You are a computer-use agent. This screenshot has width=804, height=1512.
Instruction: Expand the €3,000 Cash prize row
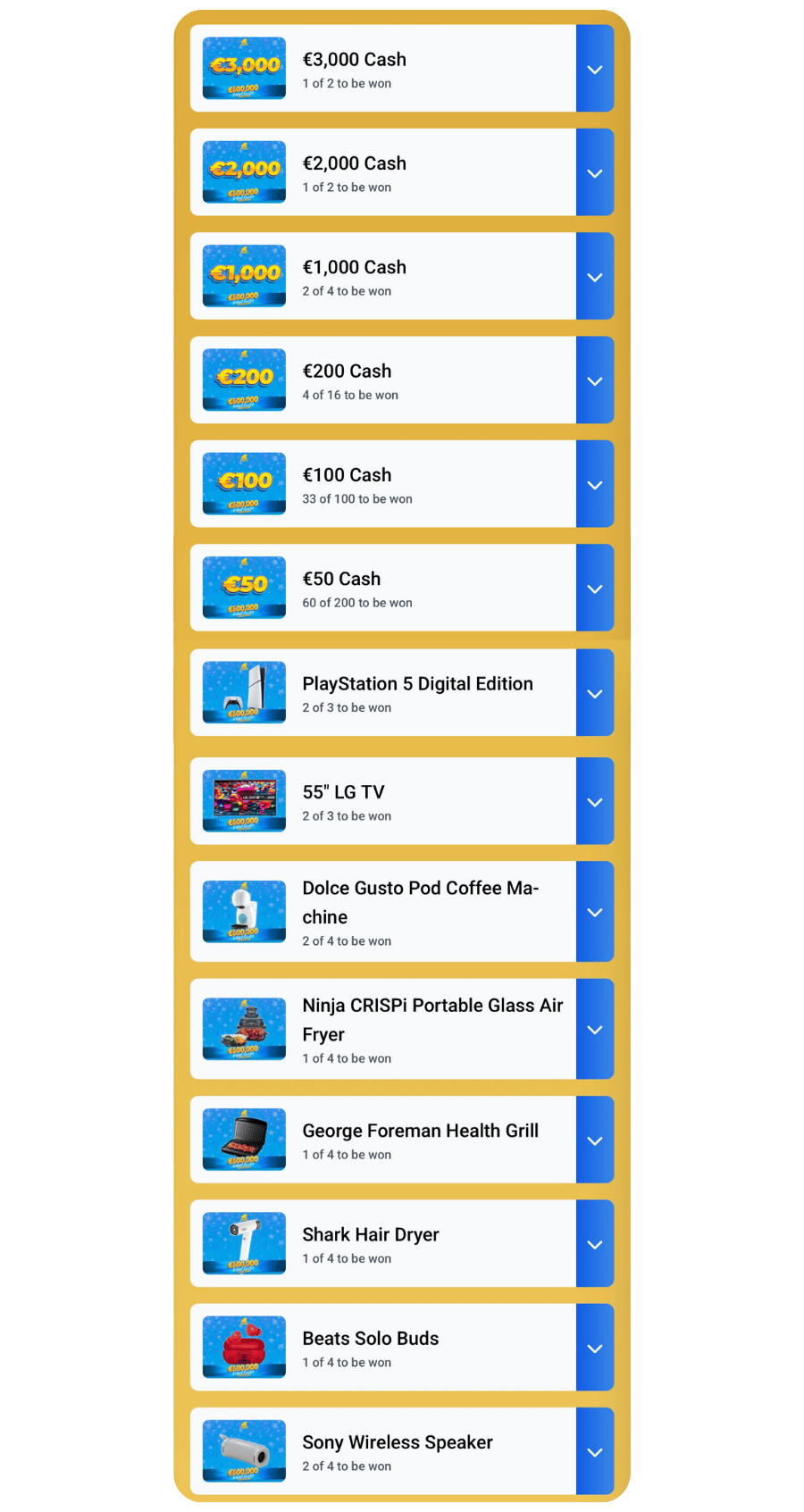coord(595,69)
